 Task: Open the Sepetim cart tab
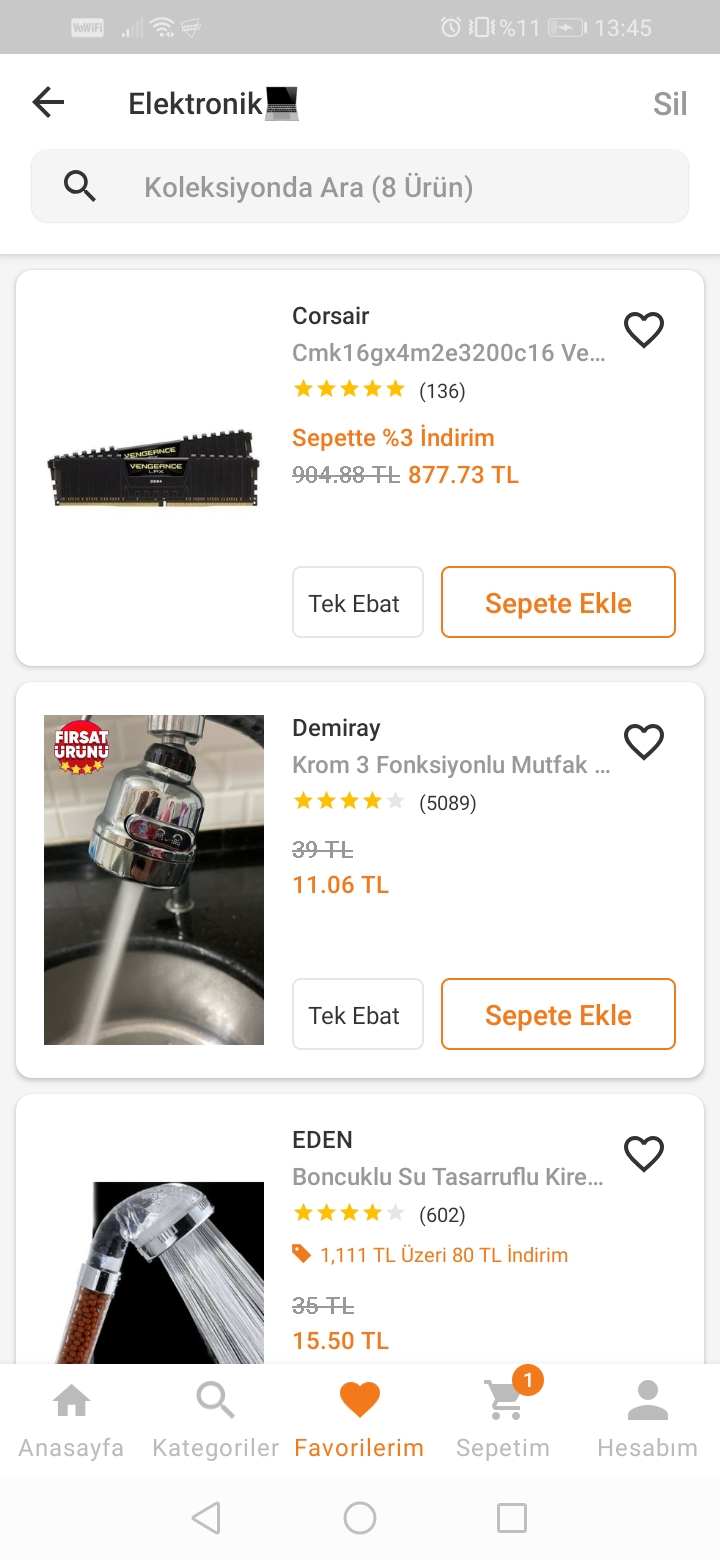(x=503, y=1420)
